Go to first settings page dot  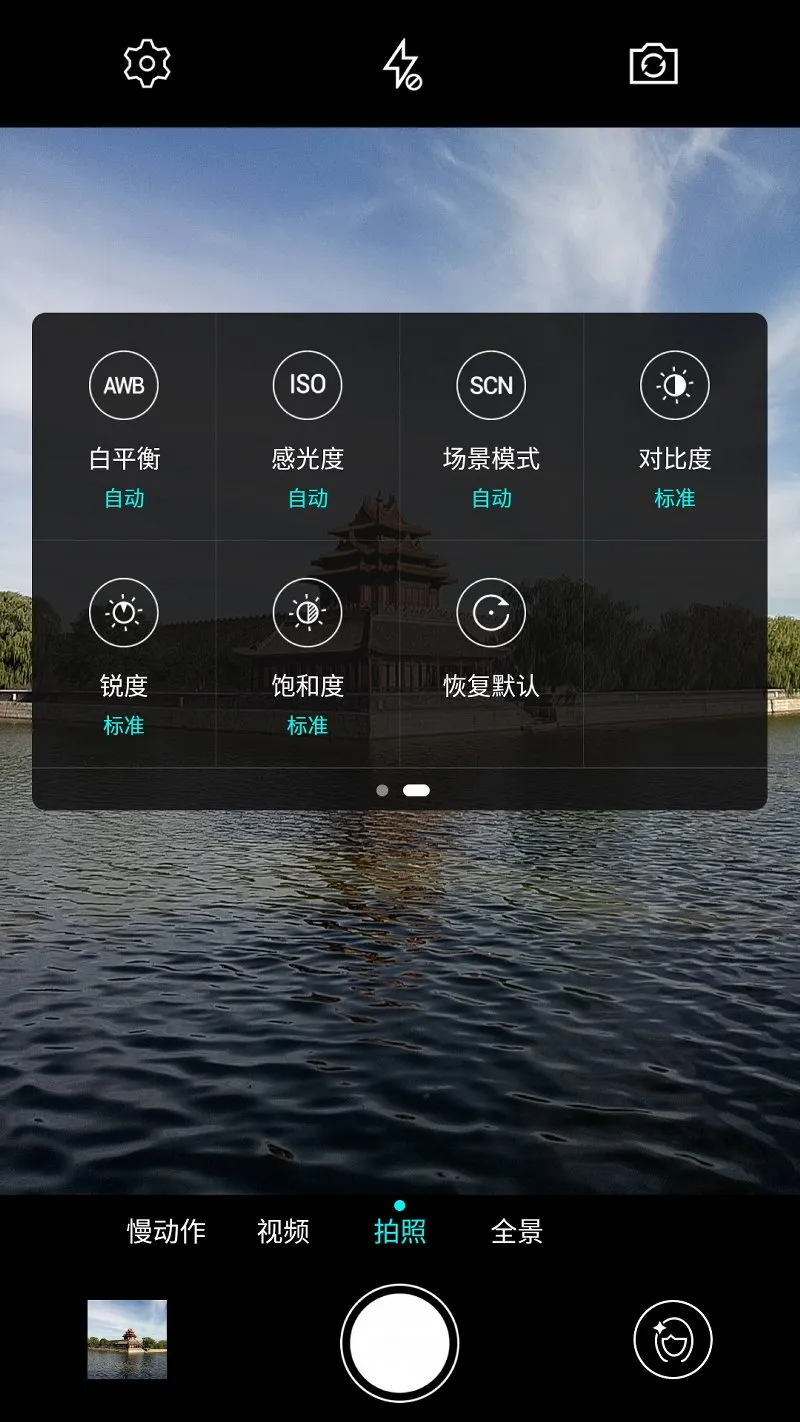382,790
